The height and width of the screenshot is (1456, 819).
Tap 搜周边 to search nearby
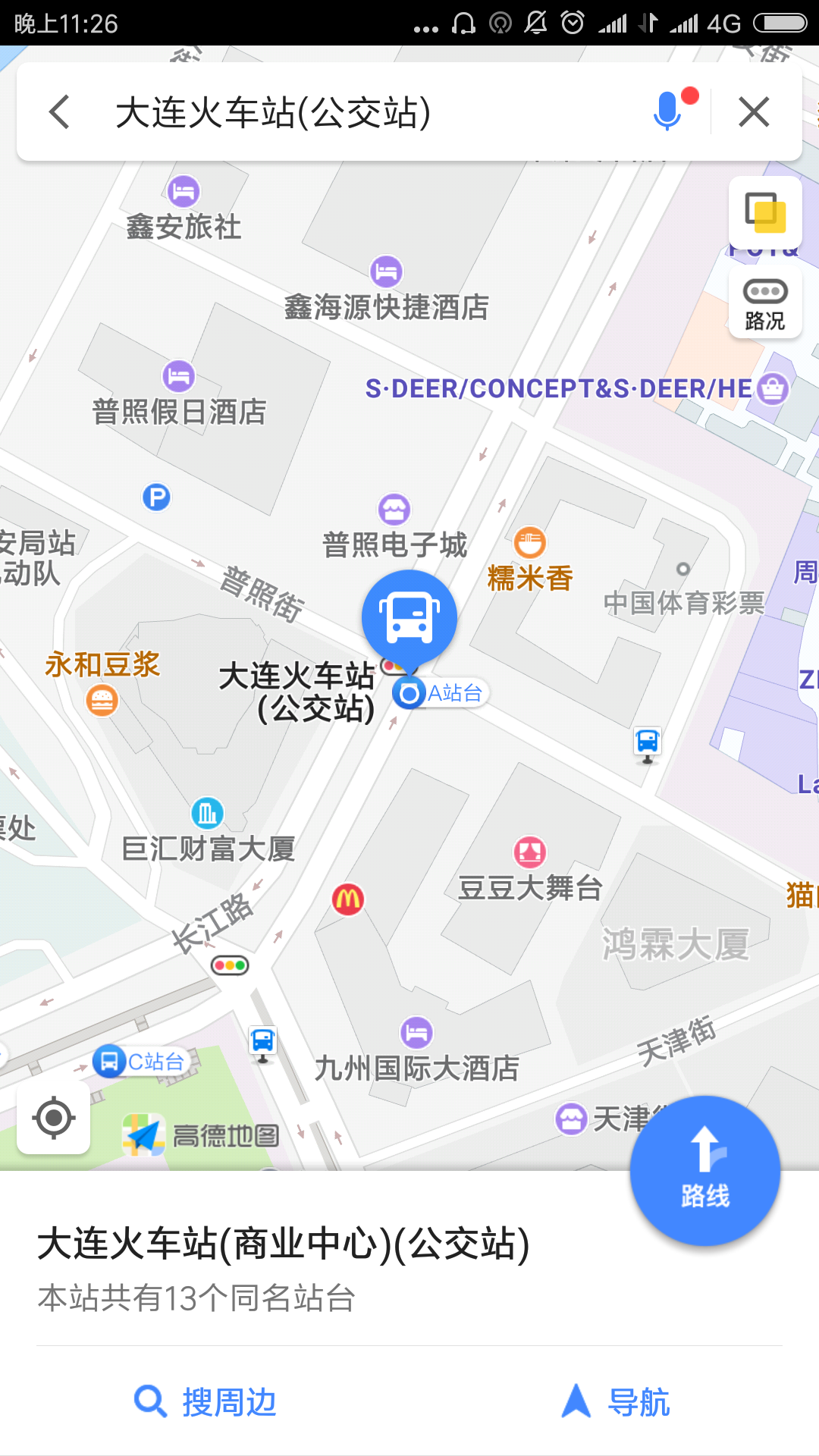[x=205, y=1401]
